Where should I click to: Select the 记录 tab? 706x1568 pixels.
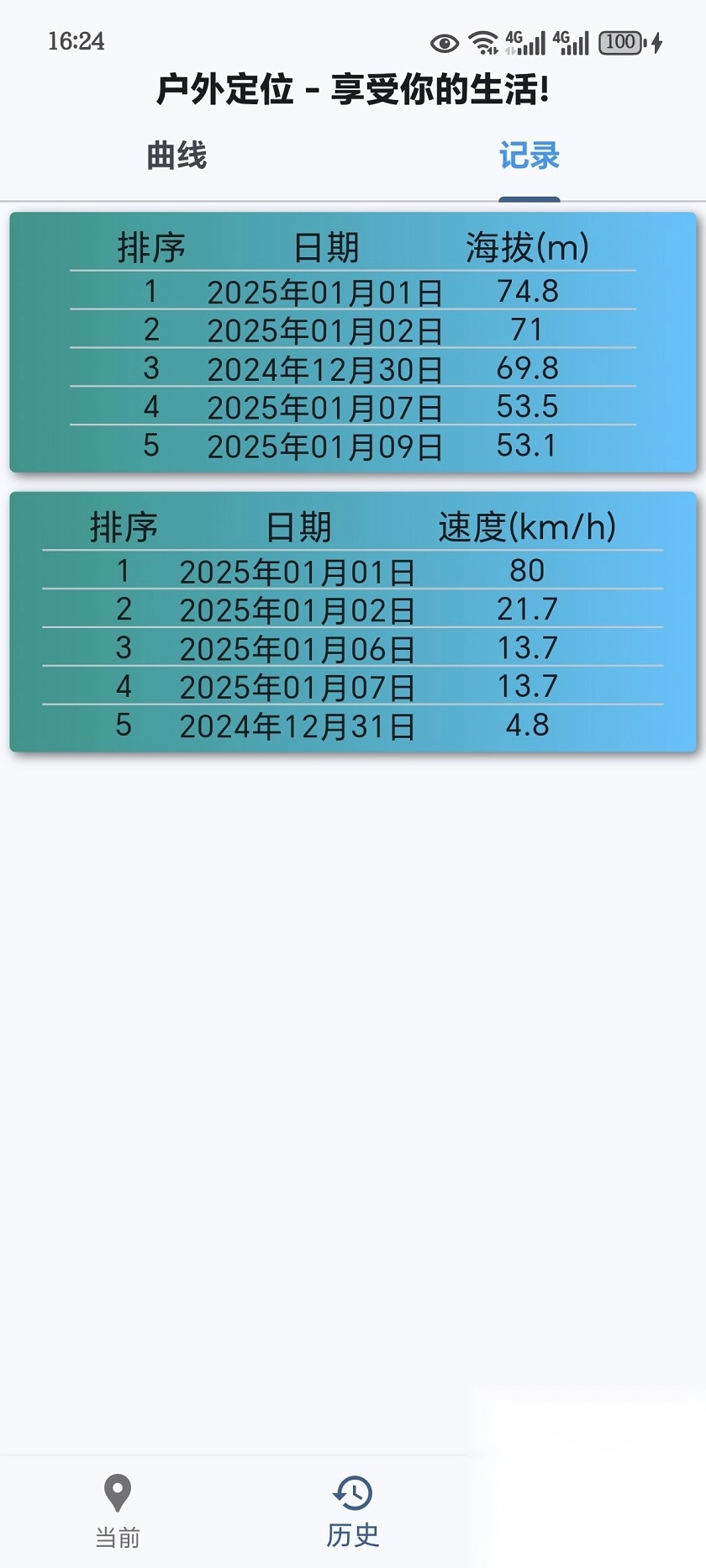(x=529, y=156)
